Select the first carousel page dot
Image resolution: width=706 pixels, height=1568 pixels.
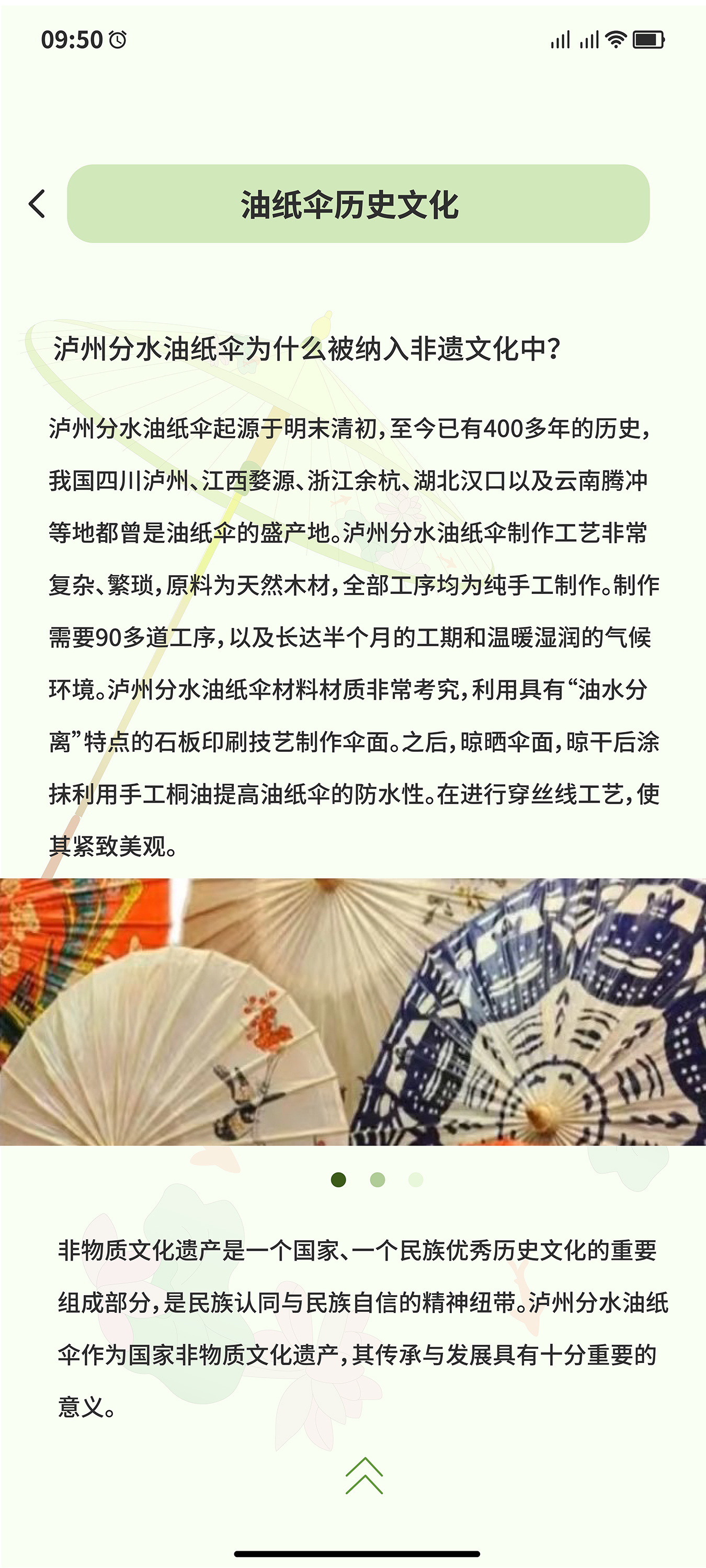[338, 1180]
